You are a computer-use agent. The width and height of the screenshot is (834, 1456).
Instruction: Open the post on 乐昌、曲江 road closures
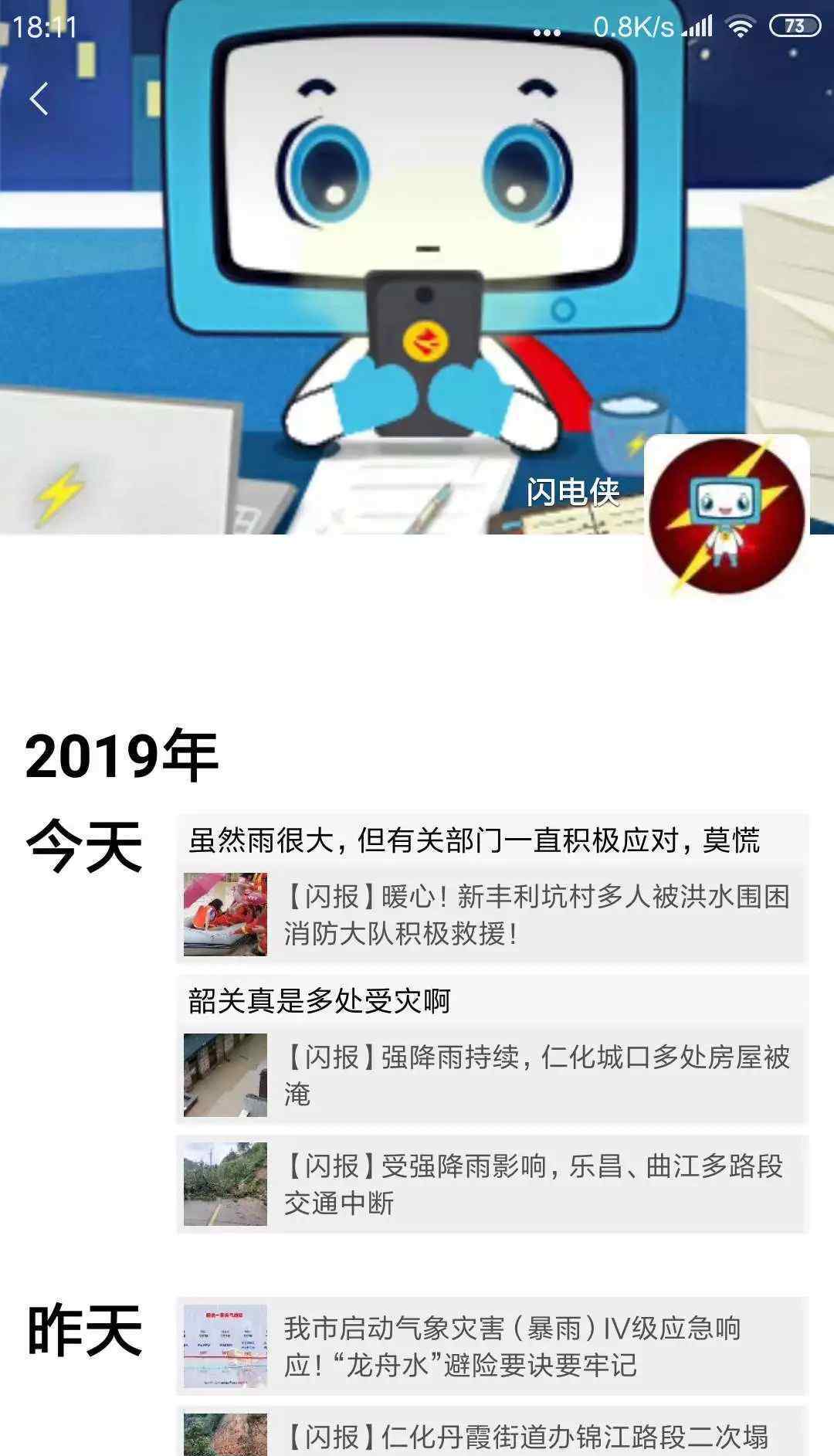pos(492,1184)
